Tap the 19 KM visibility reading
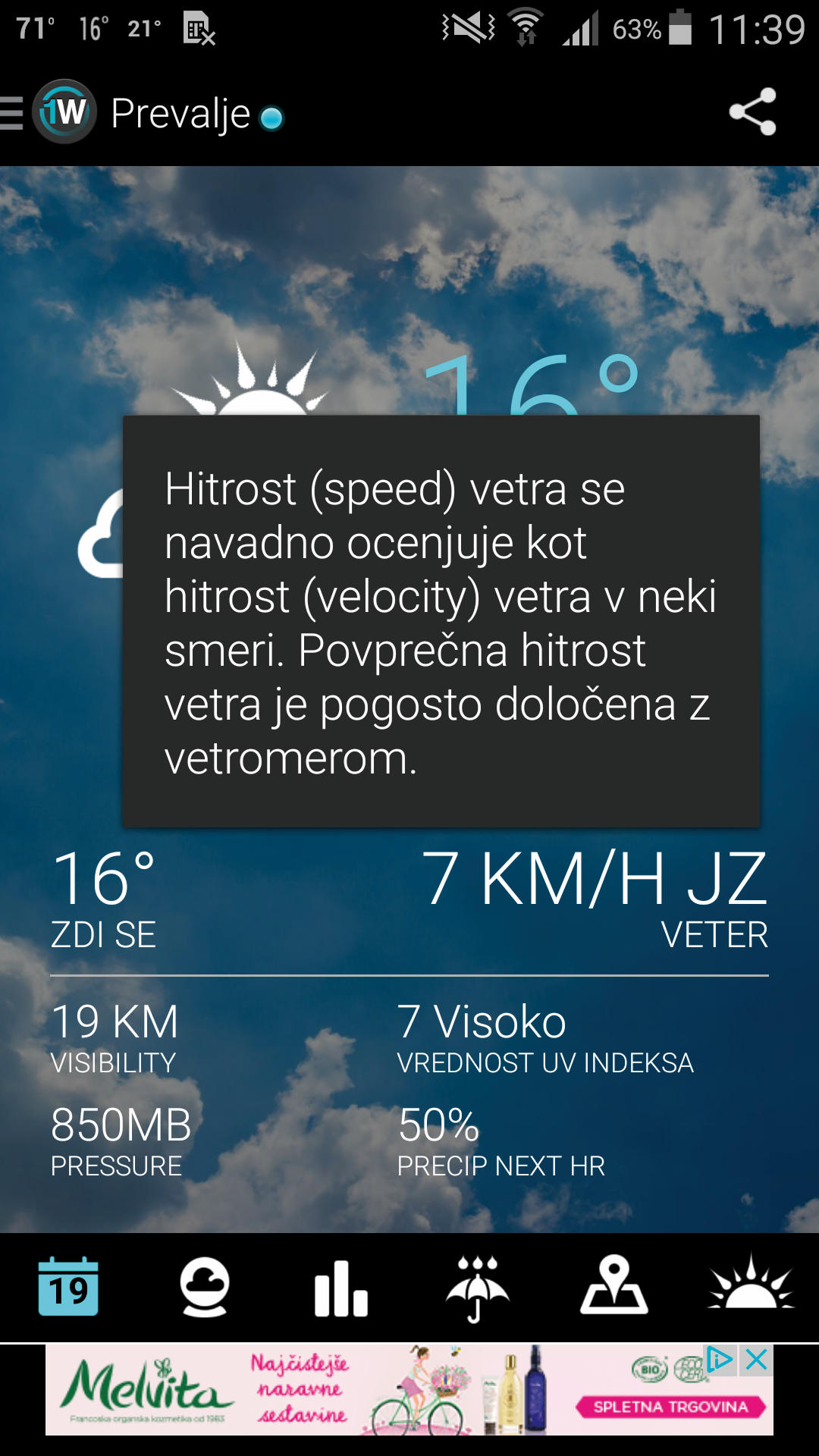This screenshot has height=1456, width=819. (x=115, y=1022)
